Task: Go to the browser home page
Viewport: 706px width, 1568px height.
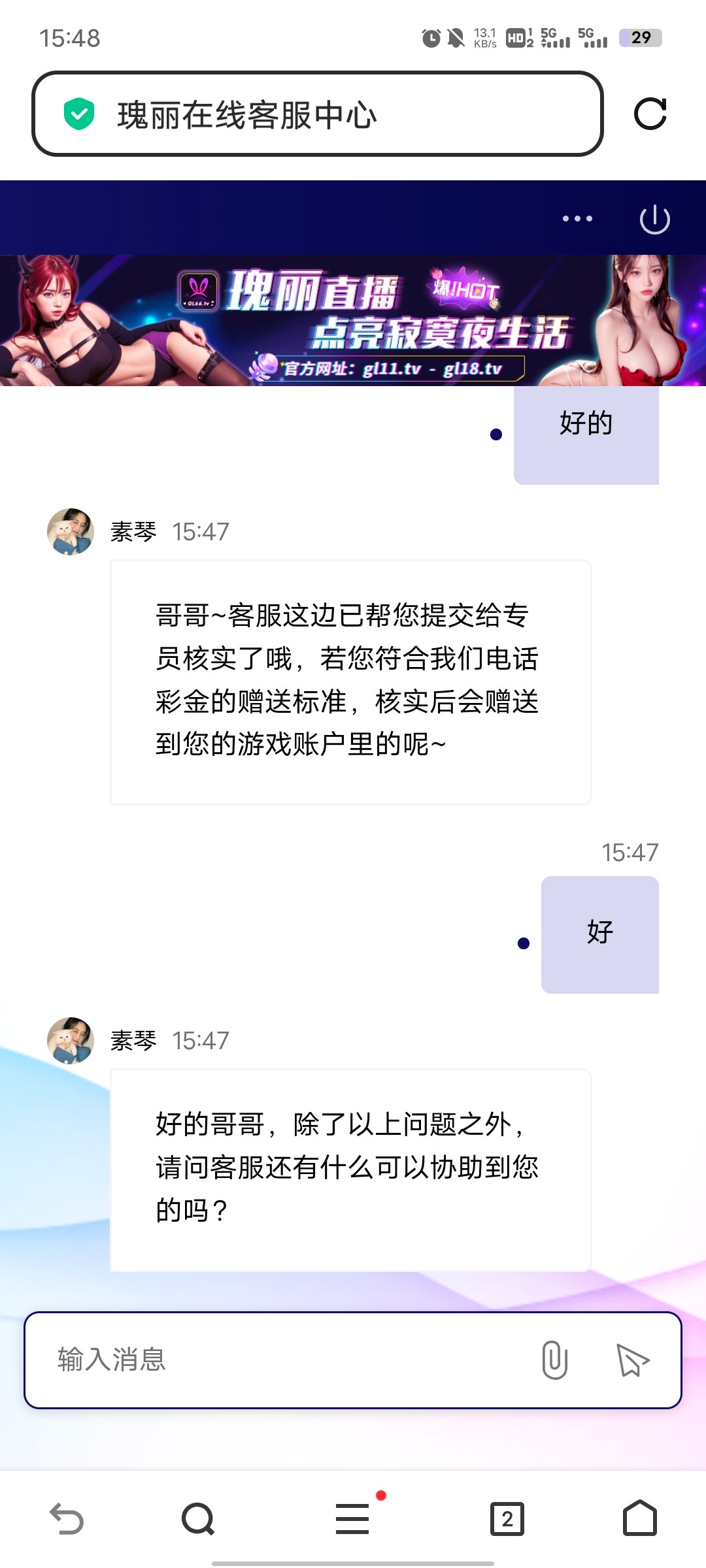Action: tap(639, 1518)
